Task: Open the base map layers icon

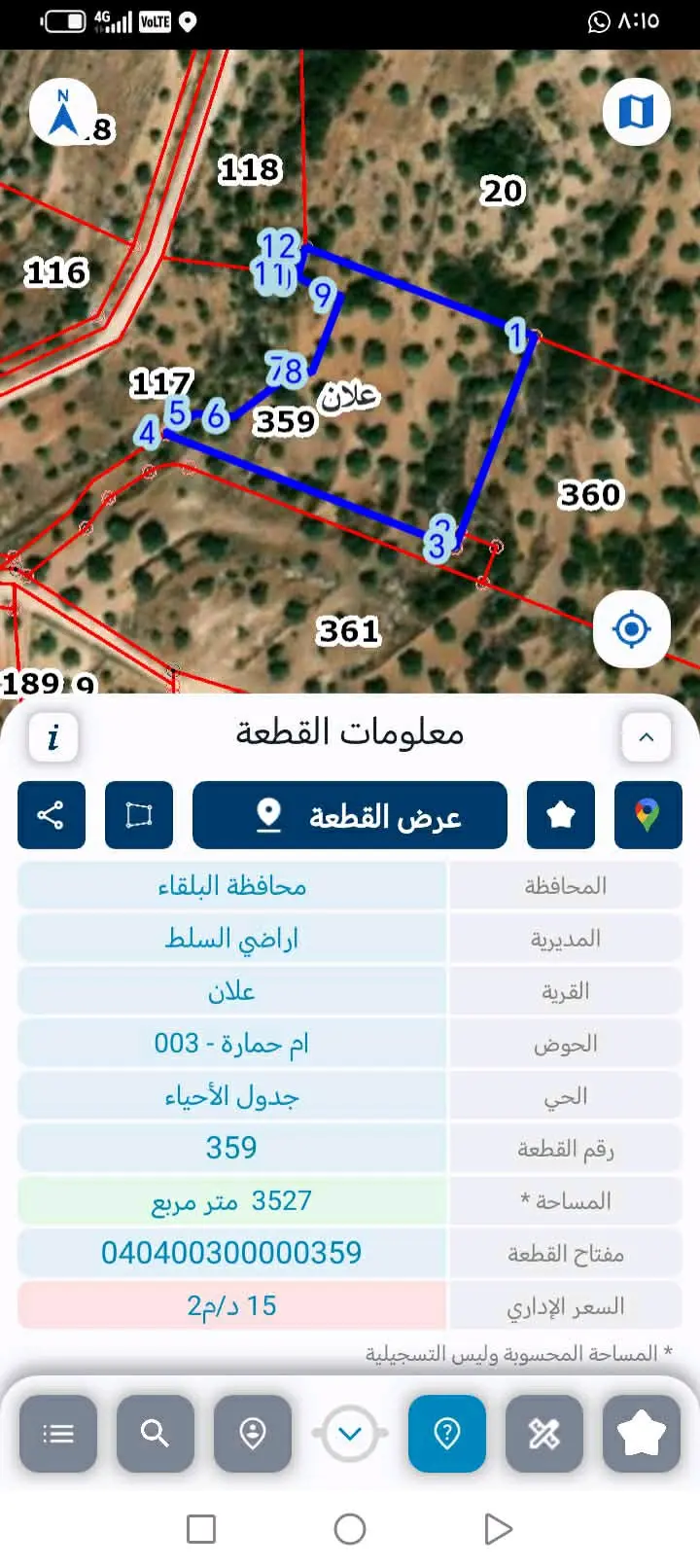Action: pos(637,112)
